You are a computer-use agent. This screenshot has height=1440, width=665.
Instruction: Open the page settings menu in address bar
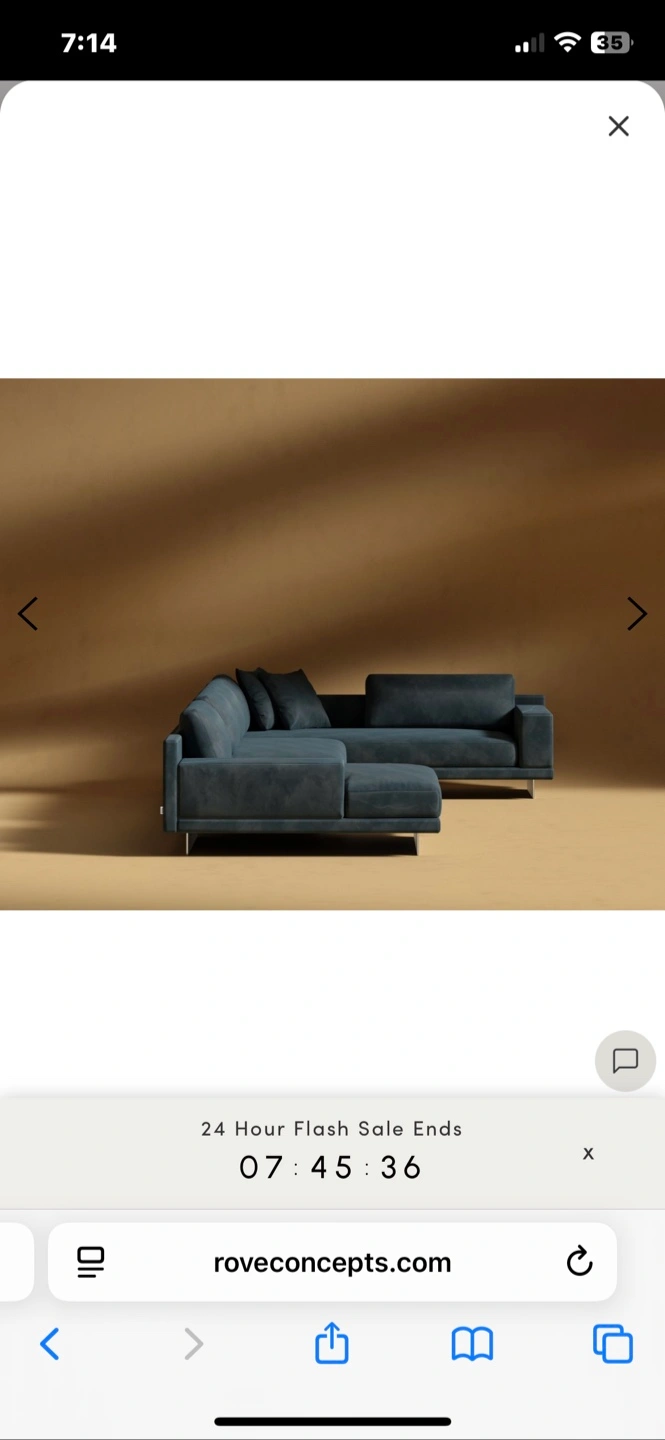91,1262
